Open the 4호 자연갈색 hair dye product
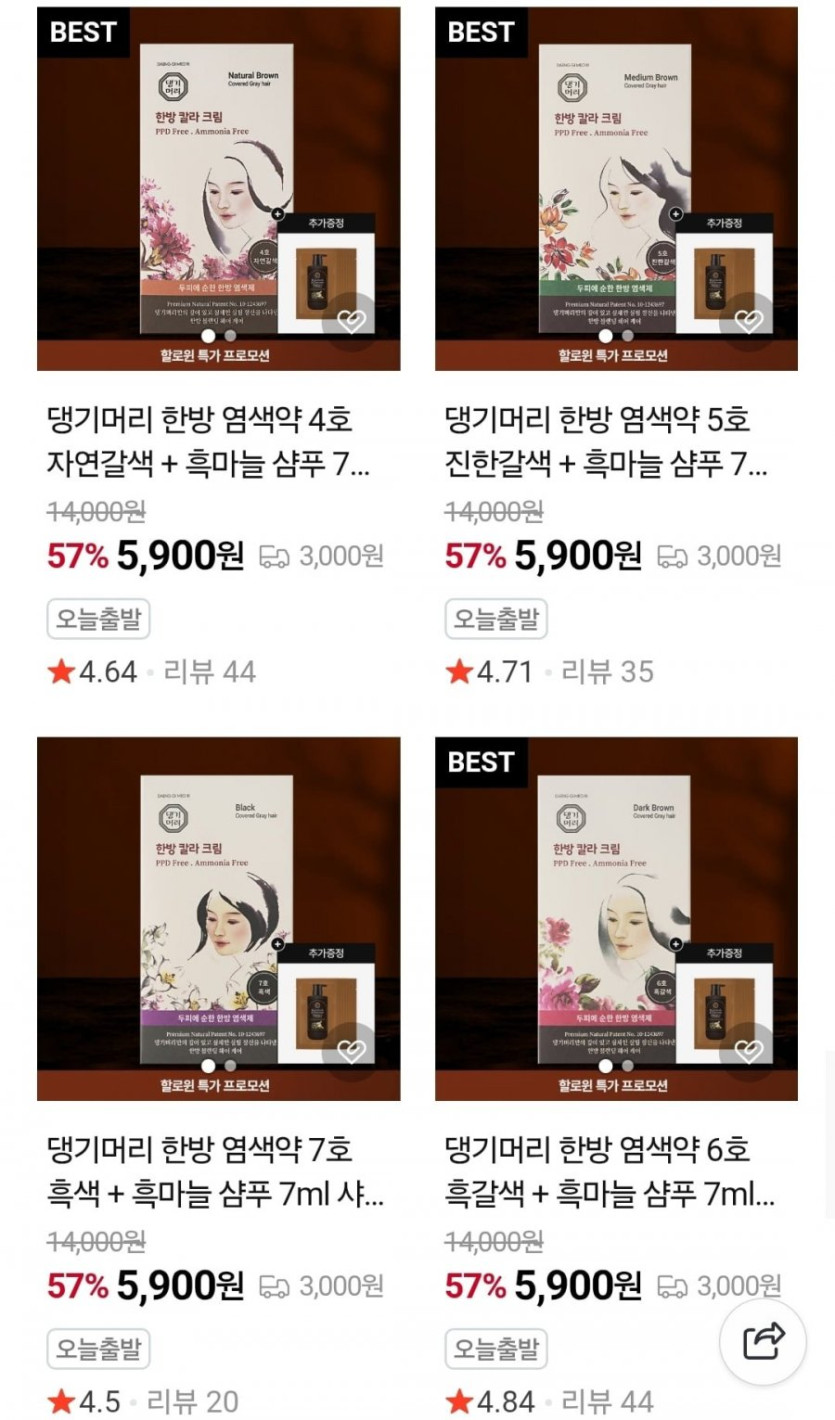The image size is (835, 1420). [218, 189]
